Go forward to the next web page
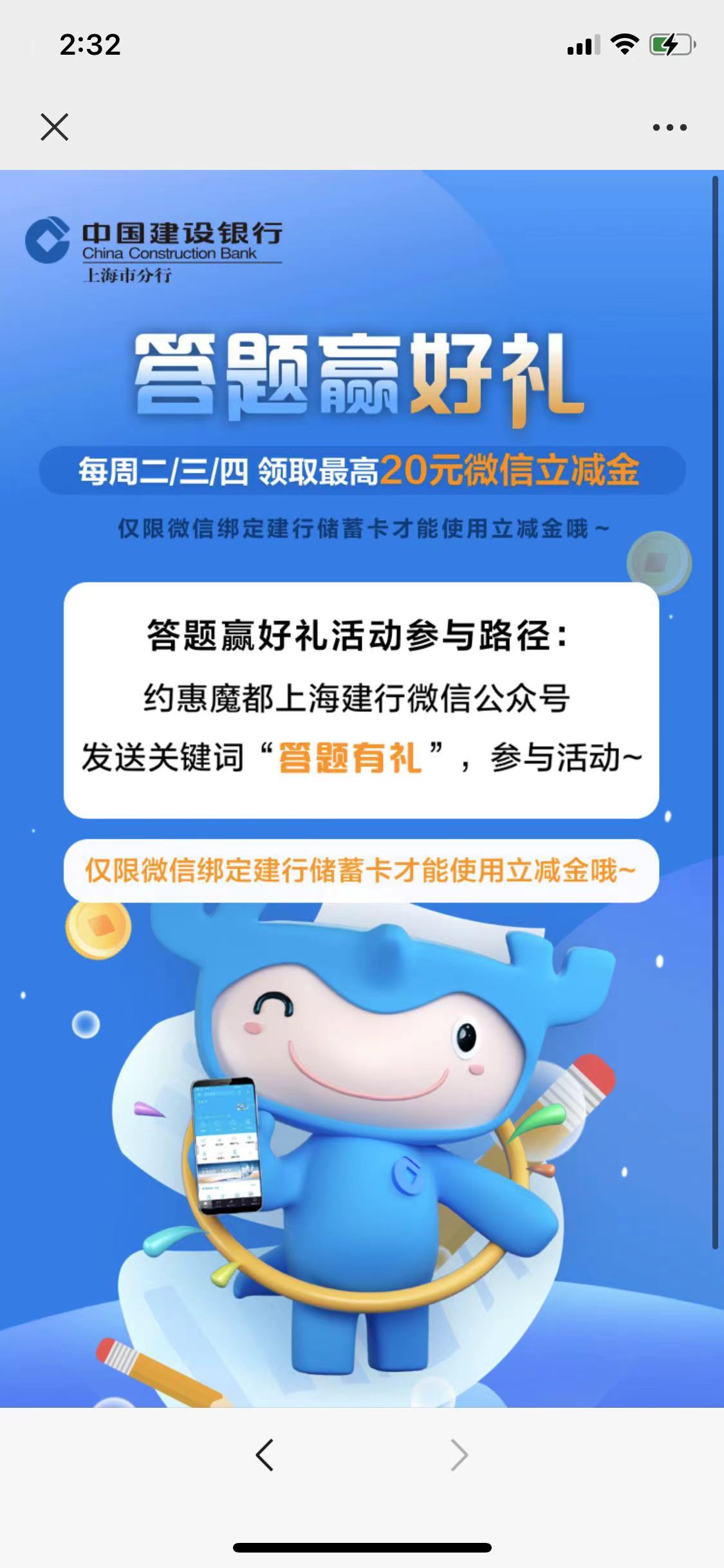This screenshot has width=724, height=1568. point(459,1455)
